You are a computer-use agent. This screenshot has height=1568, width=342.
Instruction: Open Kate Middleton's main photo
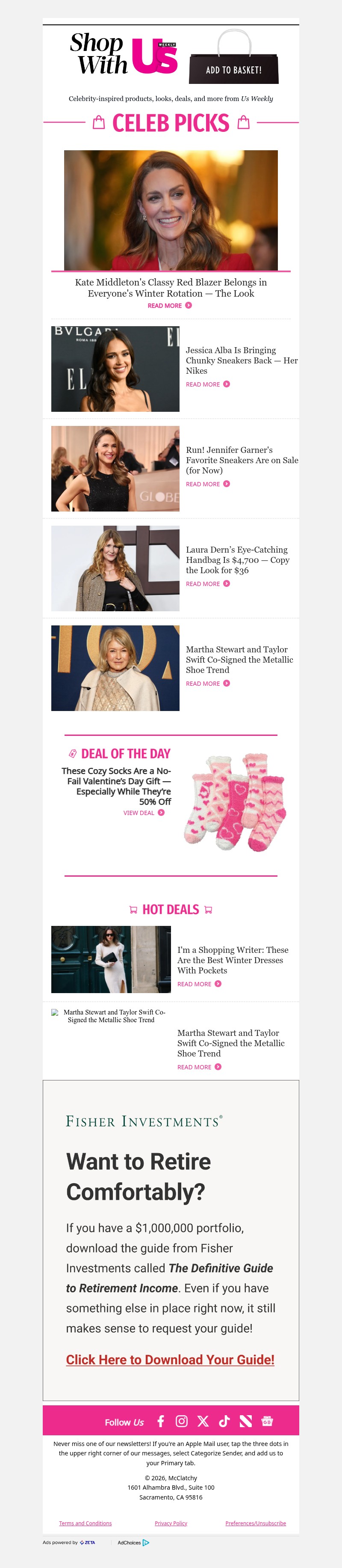point(171,210)
